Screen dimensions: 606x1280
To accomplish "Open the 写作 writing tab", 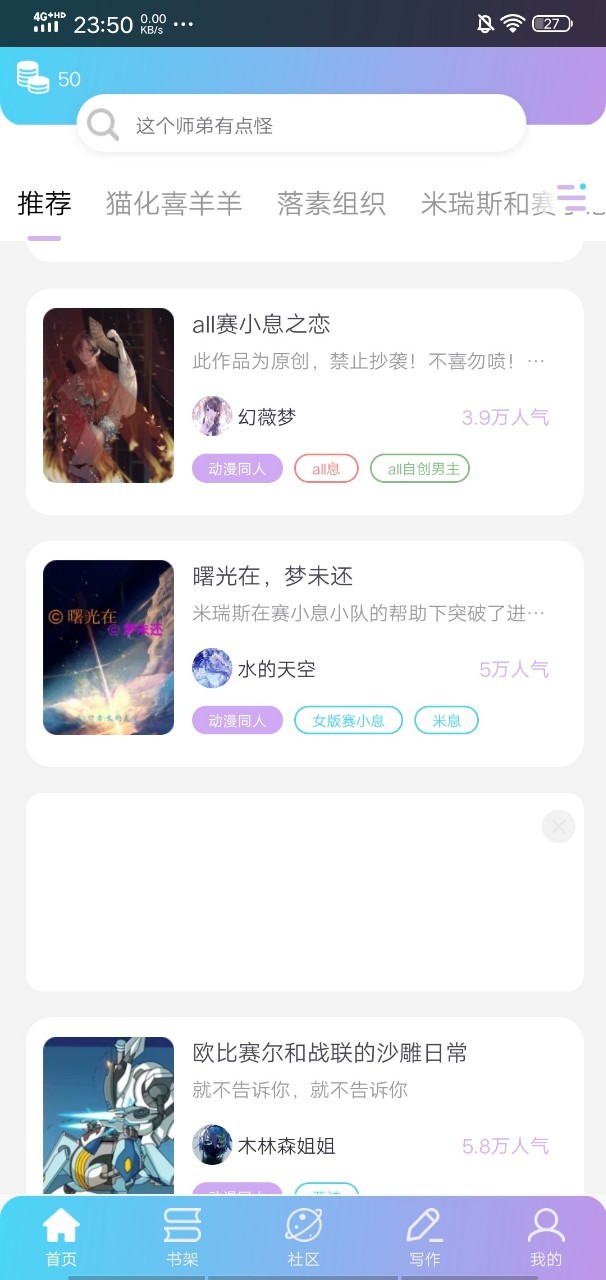I will tap(424, 1236).
